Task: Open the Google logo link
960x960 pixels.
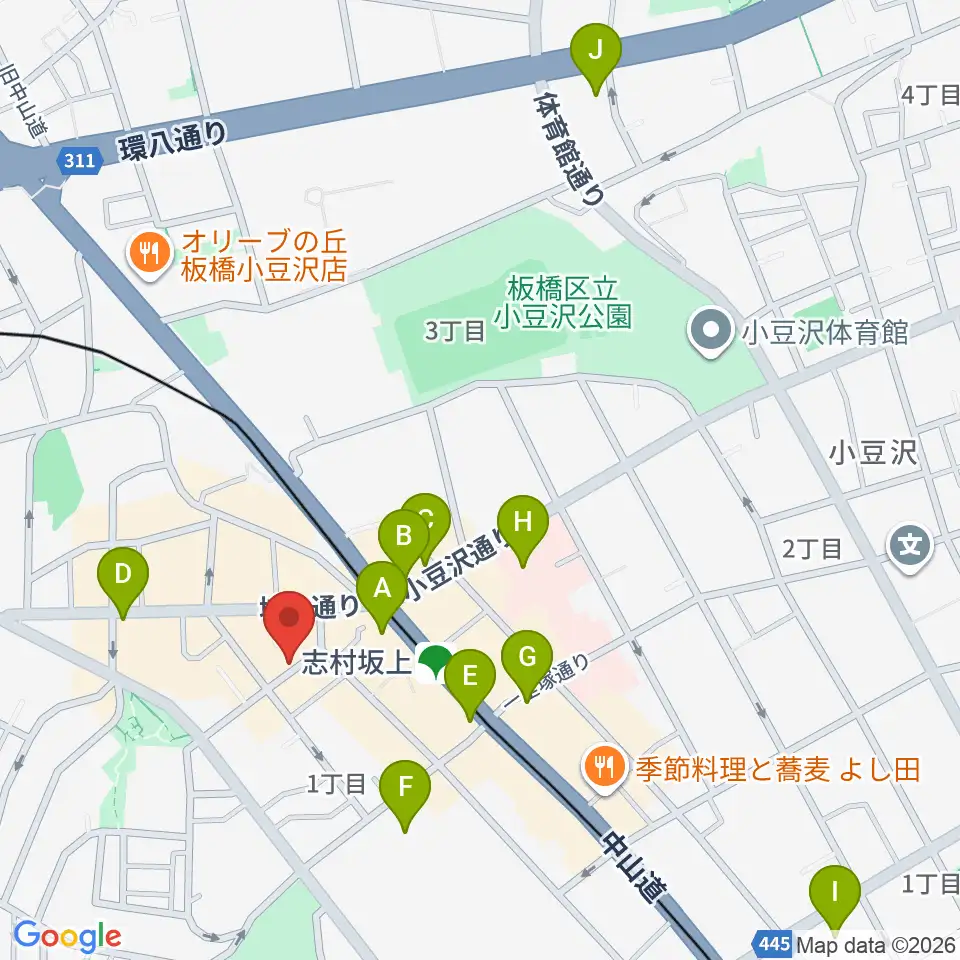Action: tap(67, 936)
